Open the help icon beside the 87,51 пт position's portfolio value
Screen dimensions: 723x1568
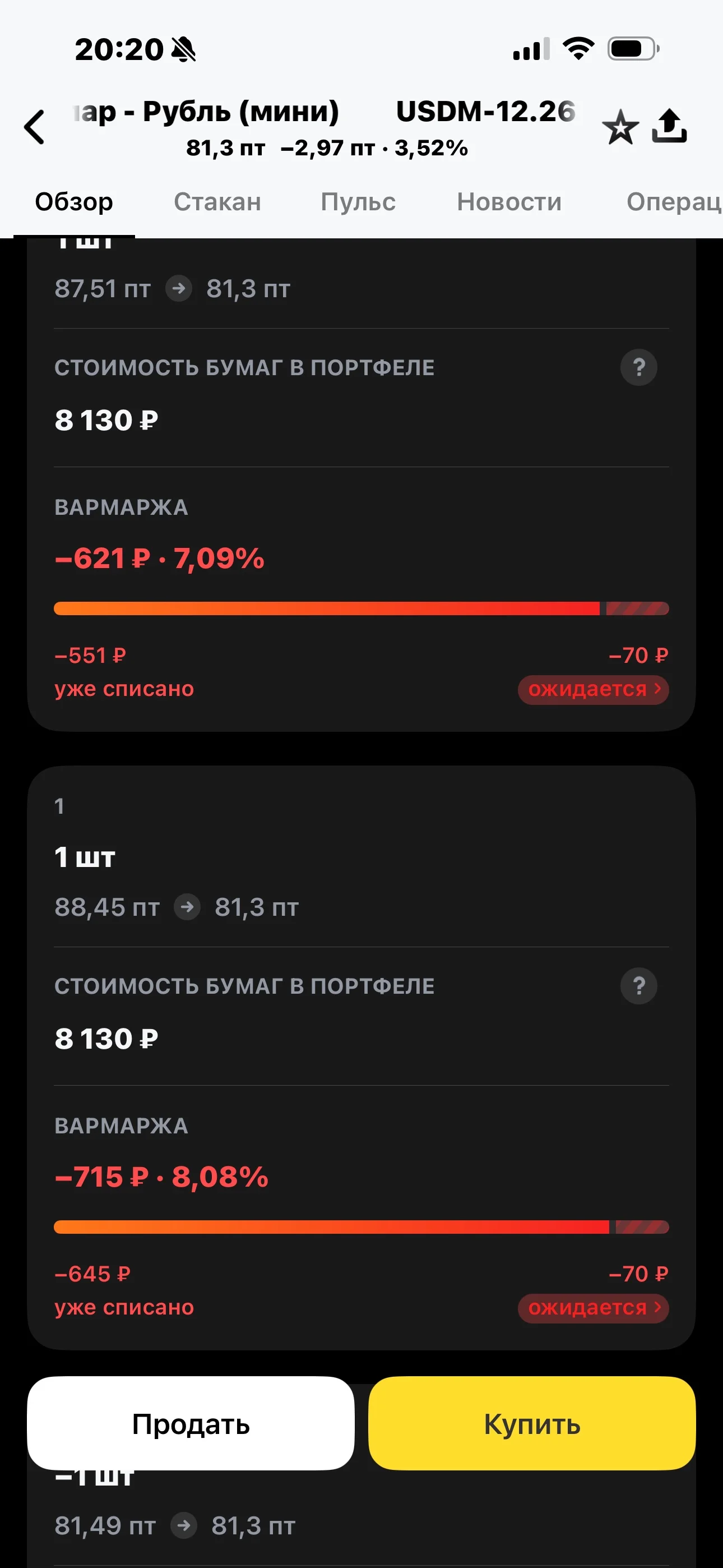638,367
